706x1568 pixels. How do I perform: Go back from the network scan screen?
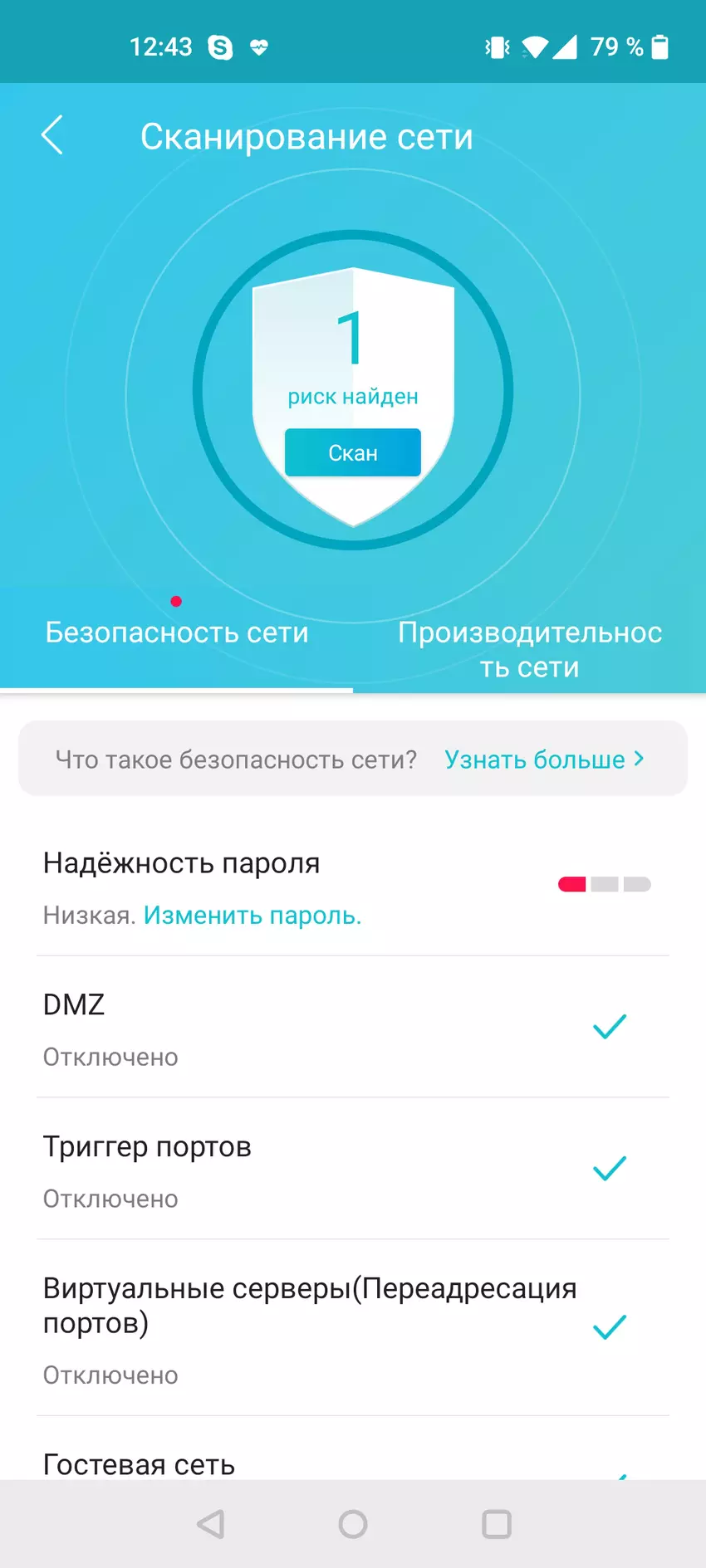coord(52,135)
